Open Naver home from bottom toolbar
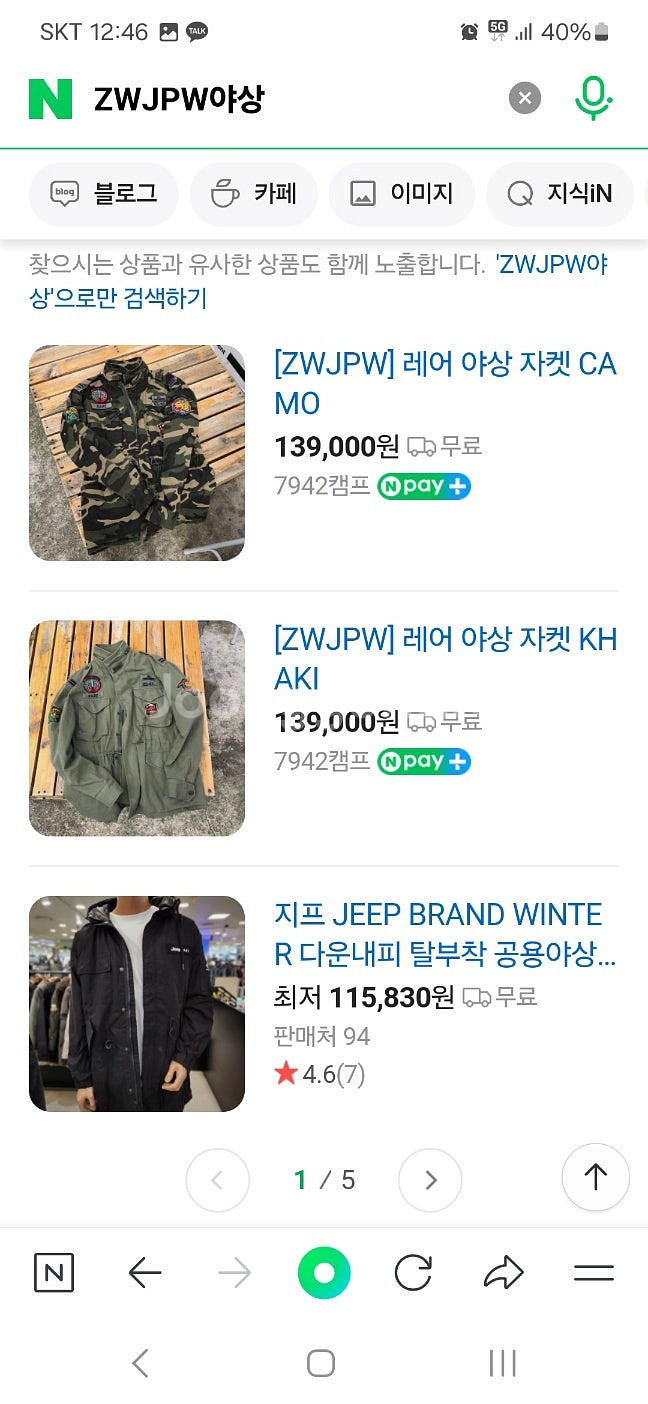The image size is (648, 1404). click(54, 1273)
